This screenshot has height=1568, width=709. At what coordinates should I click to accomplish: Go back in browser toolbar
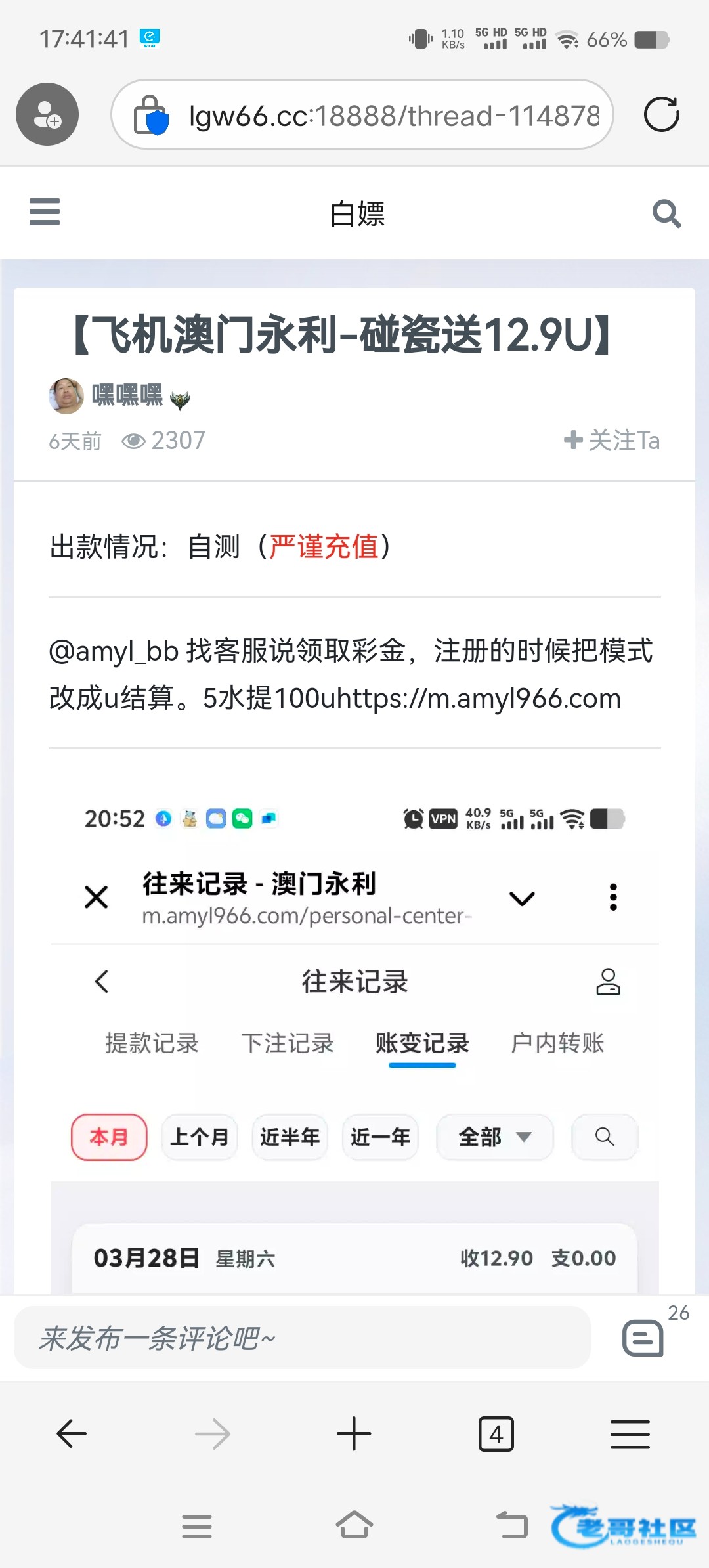click(x=72, y=1433)
